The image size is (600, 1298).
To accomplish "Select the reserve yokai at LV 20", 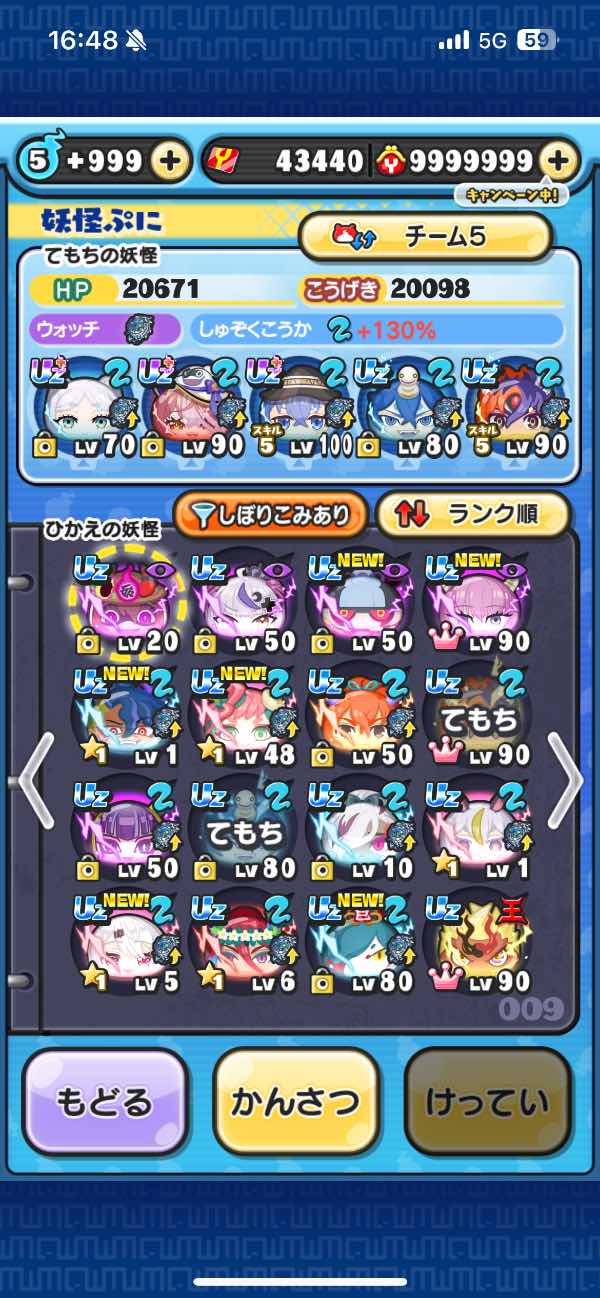I will click(x=127, y=603).
